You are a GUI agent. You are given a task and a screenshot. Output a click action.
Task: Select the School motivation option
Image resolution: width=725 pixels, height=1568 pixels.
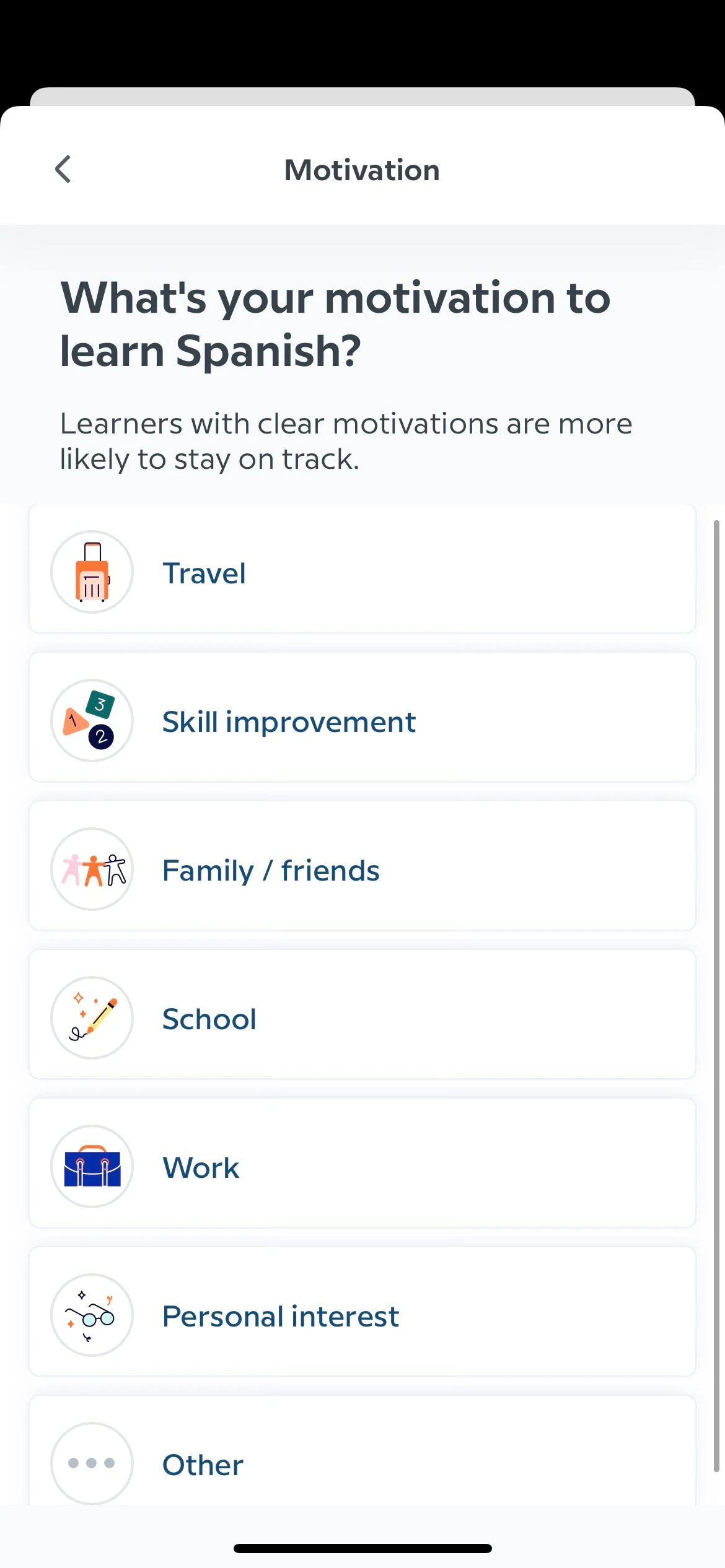[362, 1014]
